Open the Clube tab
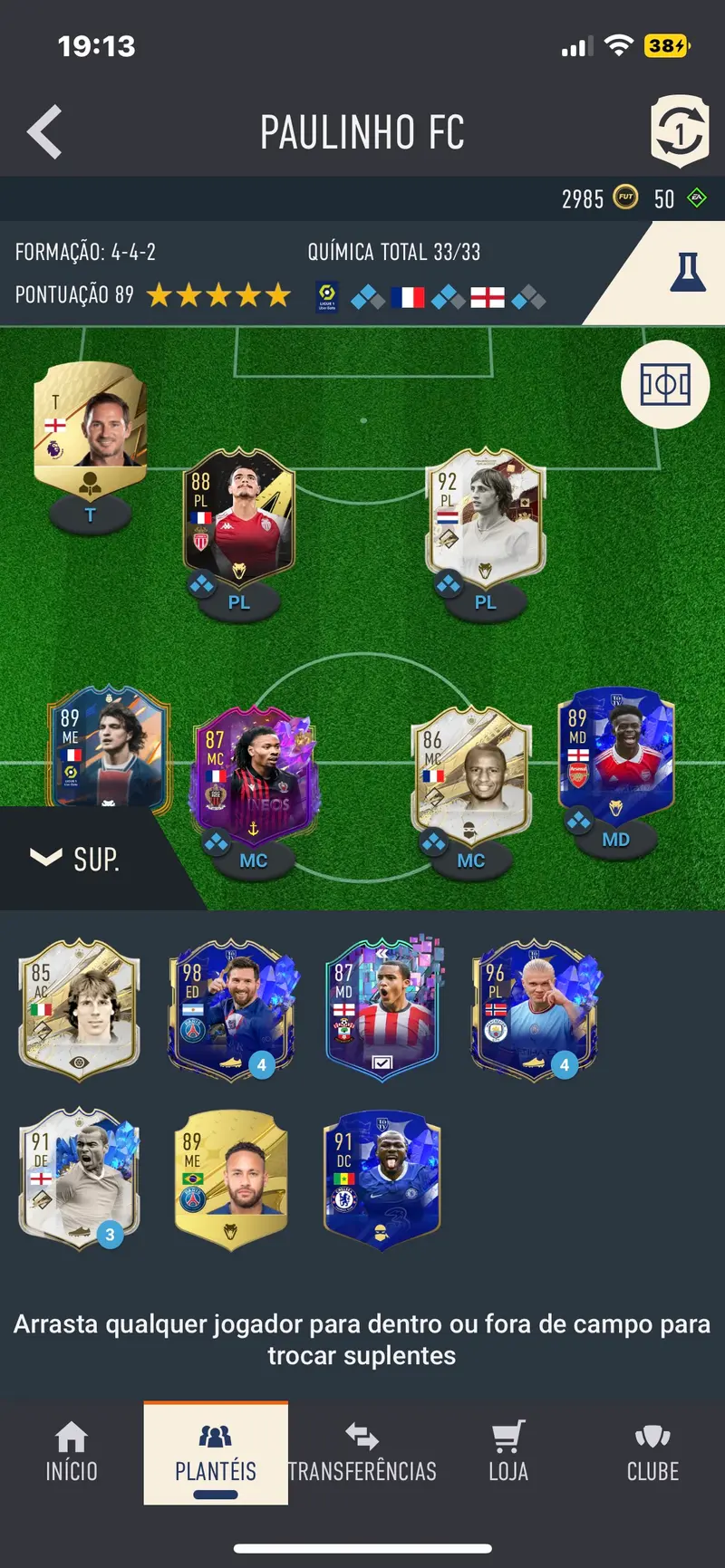The image size is (725, 1568). 652,1452
